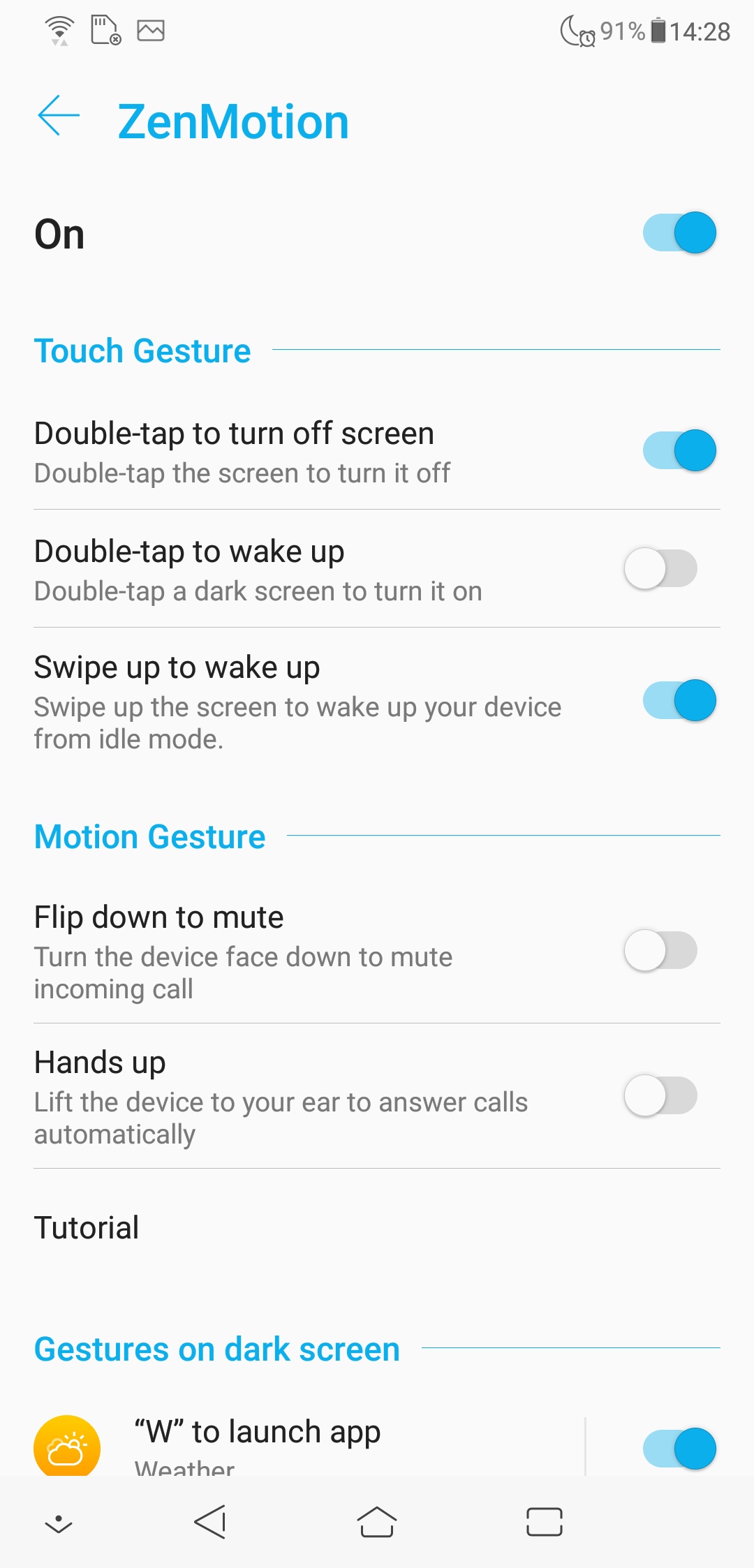Open the Tutorial row

pyautogui.click(x=87, y=1228)
